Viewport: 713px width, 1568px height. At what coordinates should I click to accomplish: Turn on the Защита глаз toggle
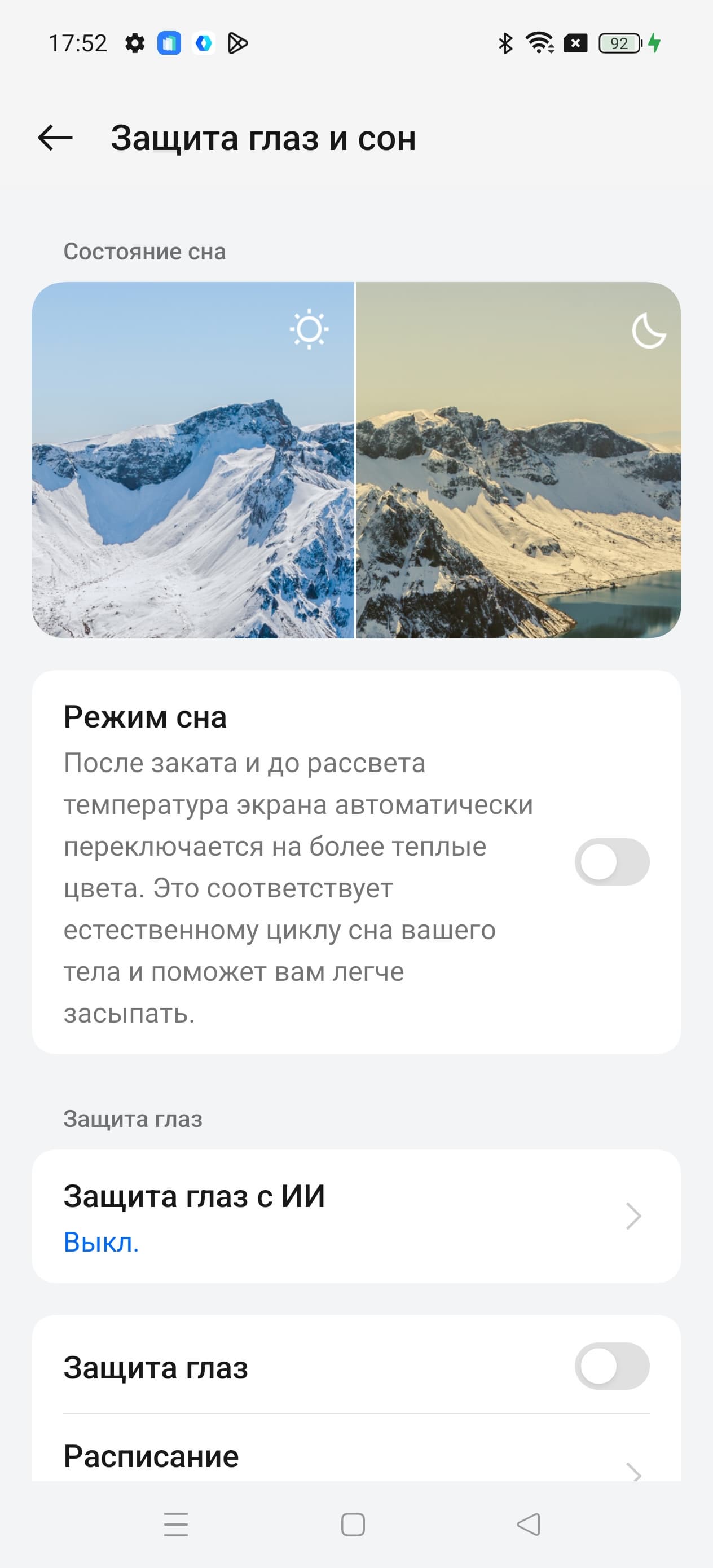[611, 1367]
